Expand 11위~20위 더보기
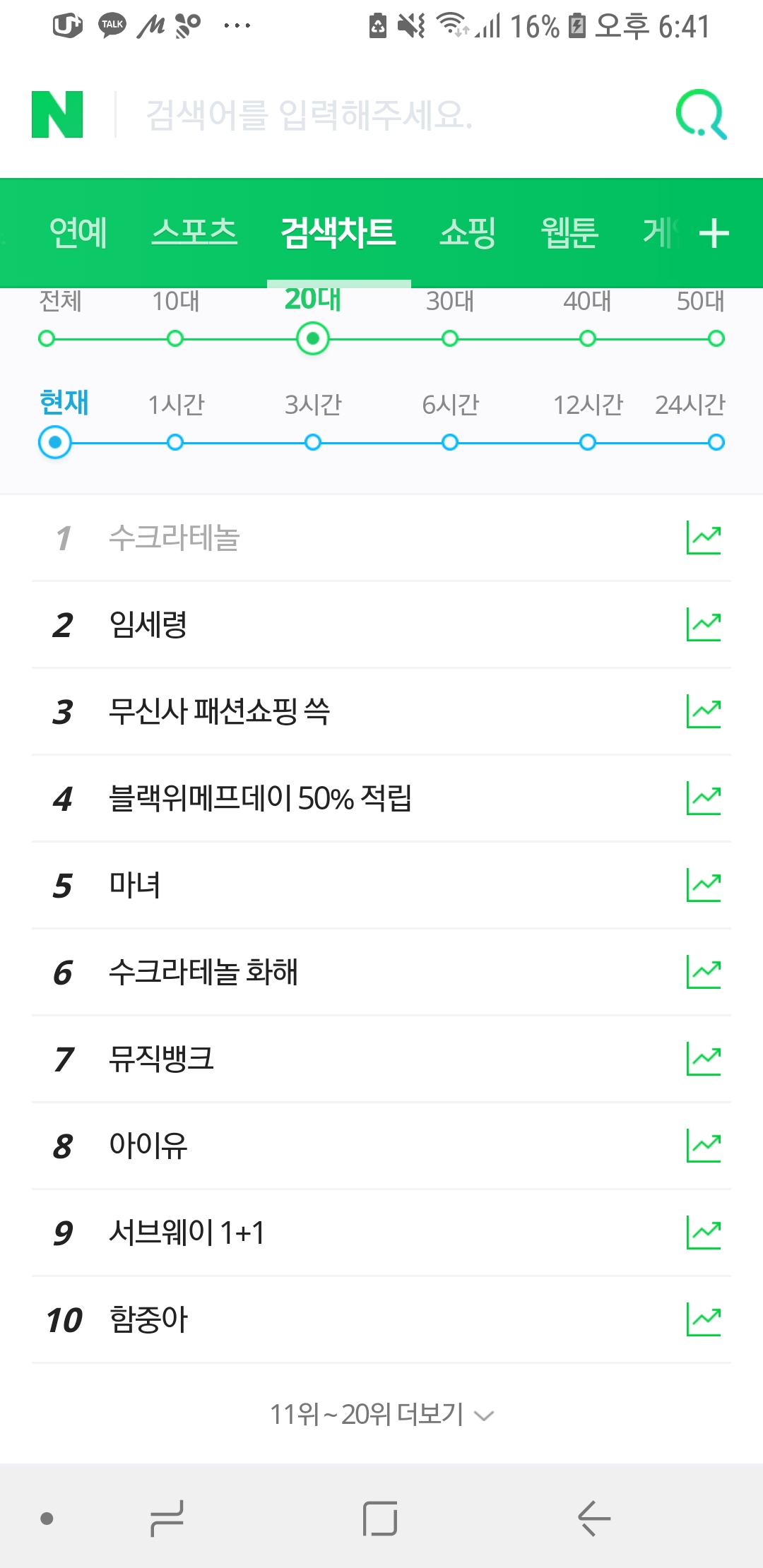 (381, 1415)
